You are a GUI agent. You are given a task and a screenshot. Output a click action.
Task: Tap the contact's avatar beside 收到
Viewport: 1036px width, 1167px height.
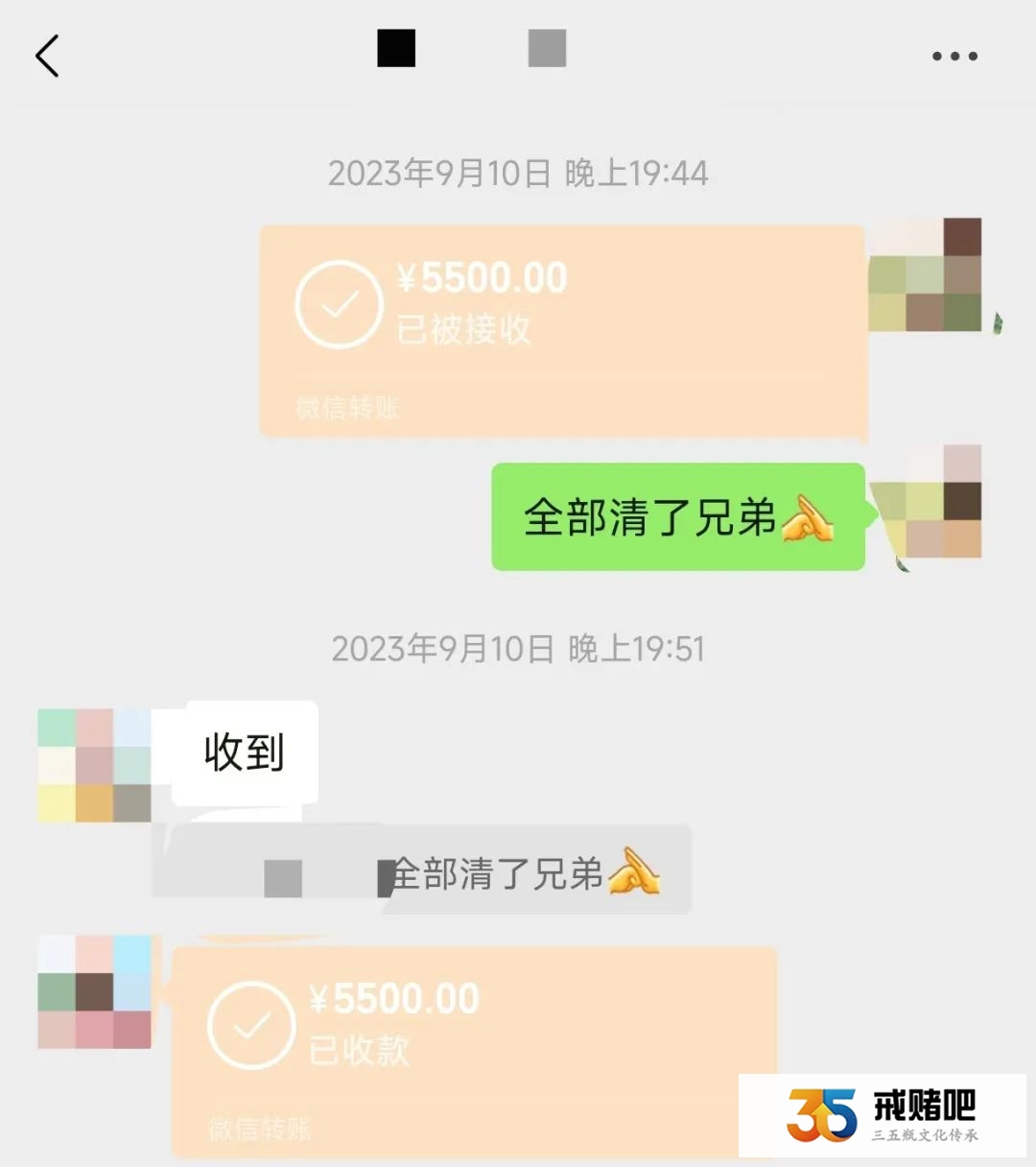tap(94, 765)
